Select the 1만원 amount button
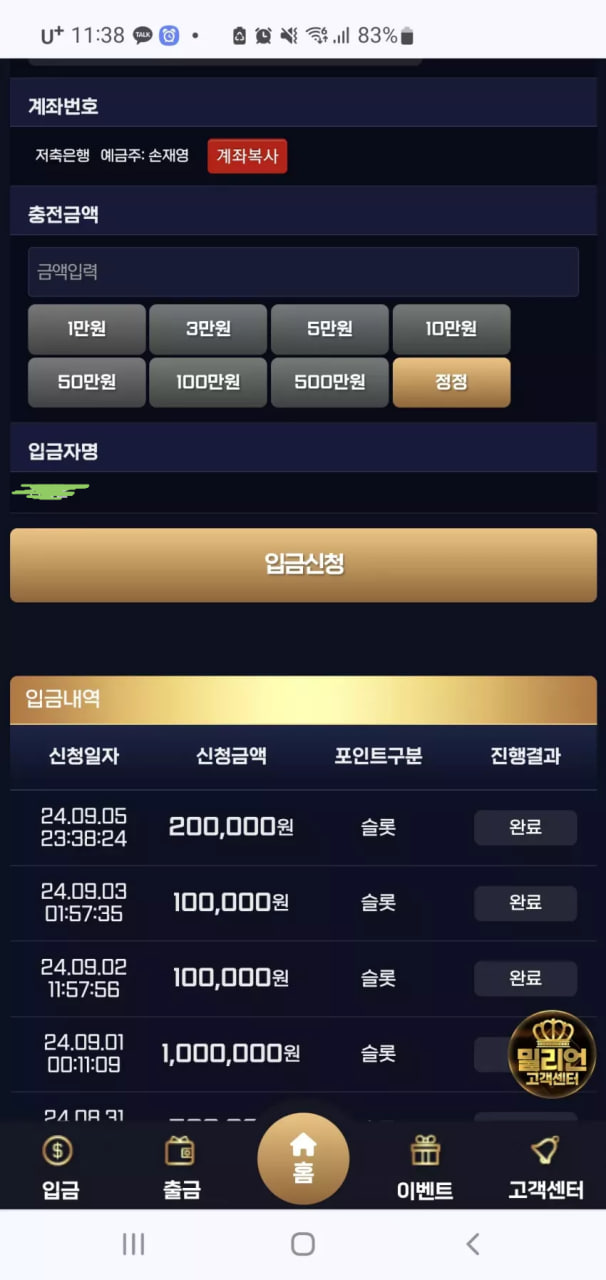The width and height of the screenshot is (606, 1280). [87, 329]
